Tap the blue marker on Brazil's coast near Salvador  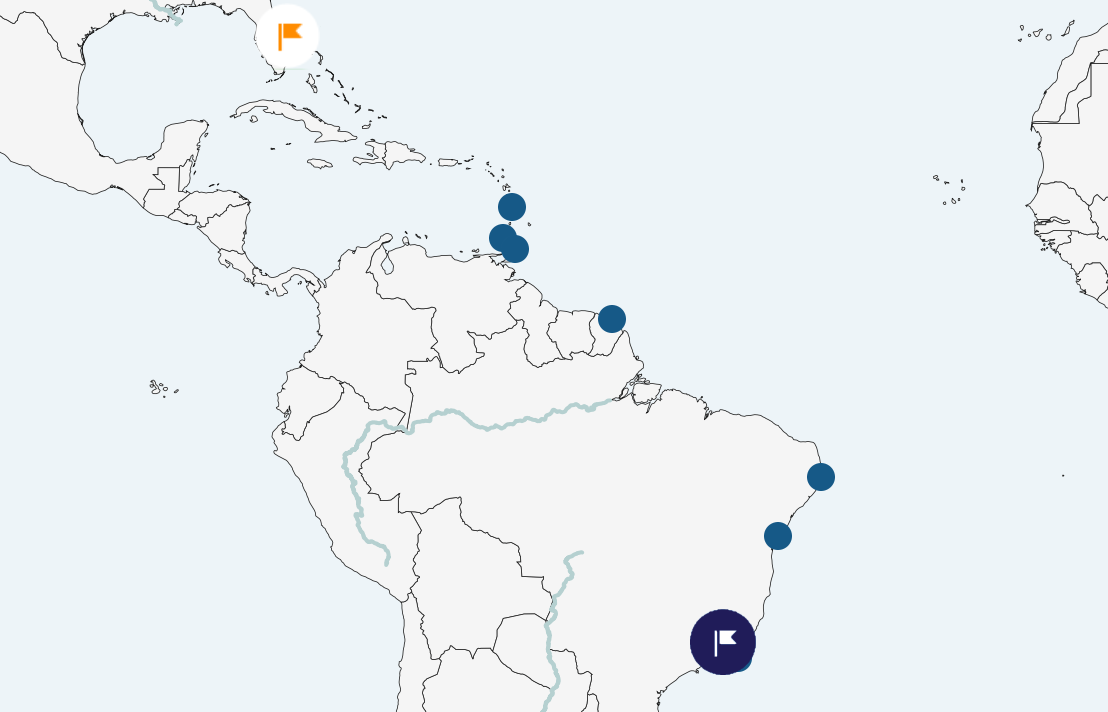pyautogui.click(x=777, y=536)
